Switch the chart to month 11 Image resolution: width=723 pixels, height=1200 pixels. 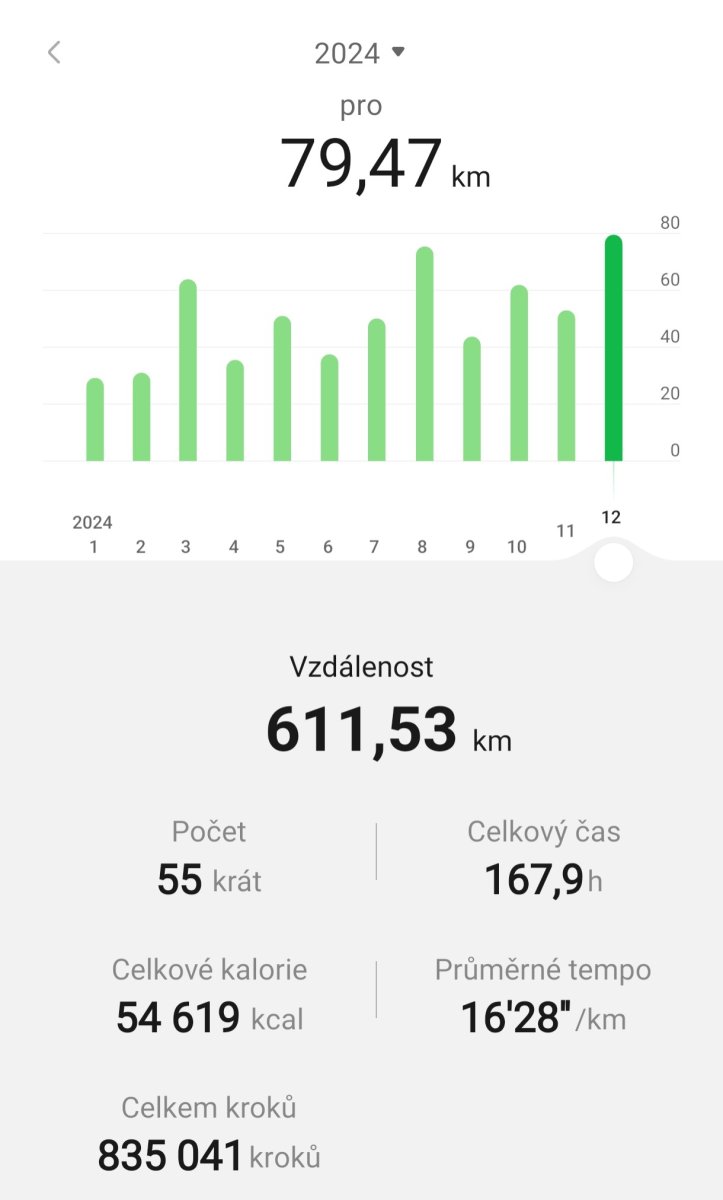tap(566, 386)
